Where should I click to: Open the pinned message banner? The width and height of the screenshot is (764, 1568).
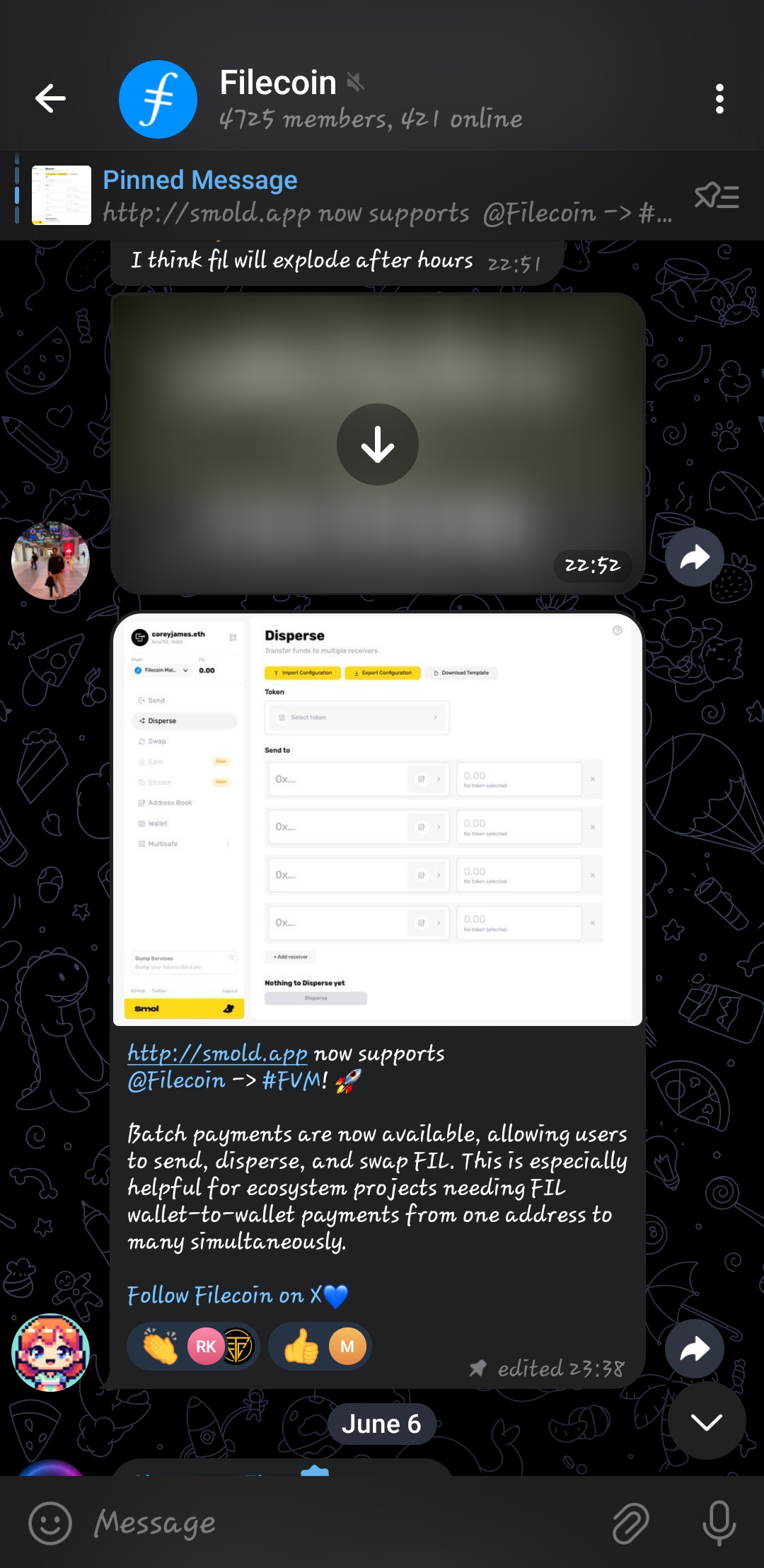pos(354,196)
